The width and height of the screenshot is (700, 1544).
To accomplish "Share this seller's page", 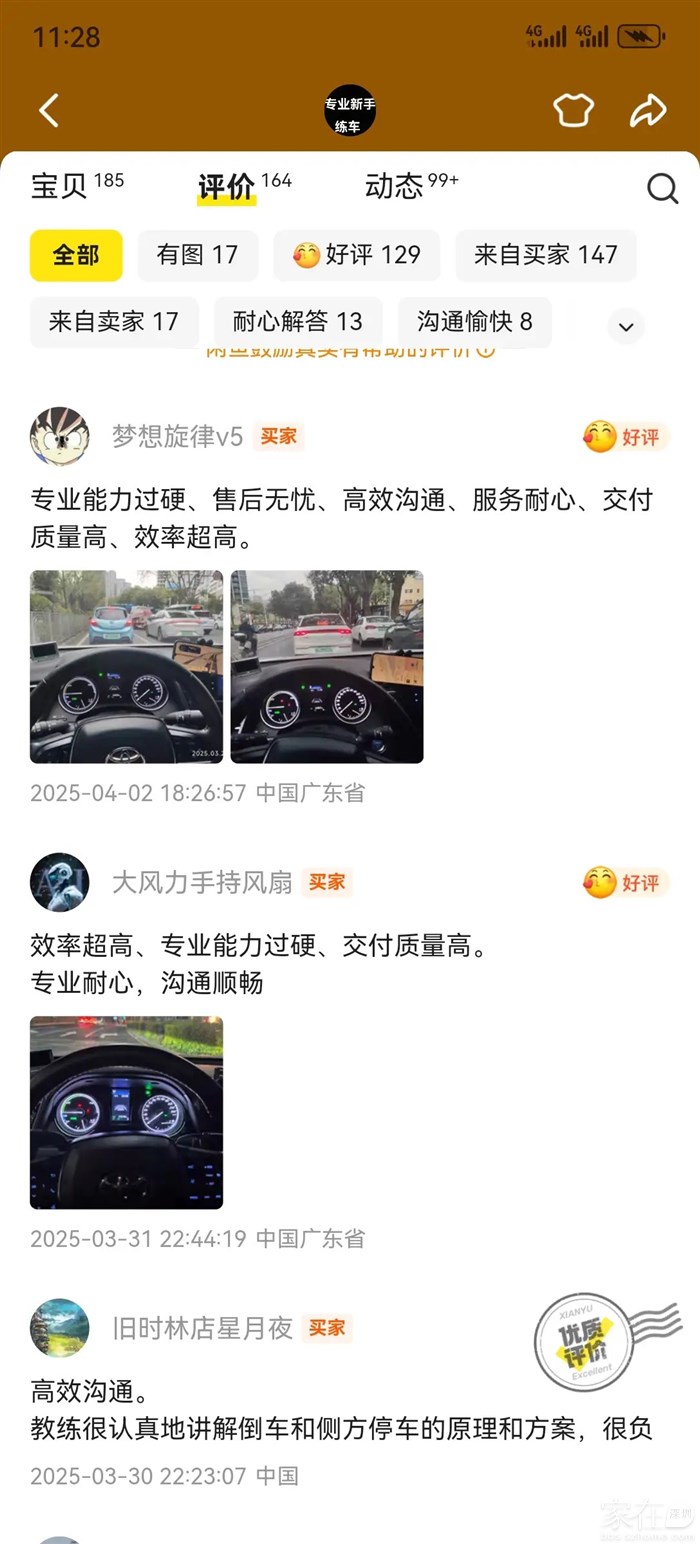I will coord(648,111).
